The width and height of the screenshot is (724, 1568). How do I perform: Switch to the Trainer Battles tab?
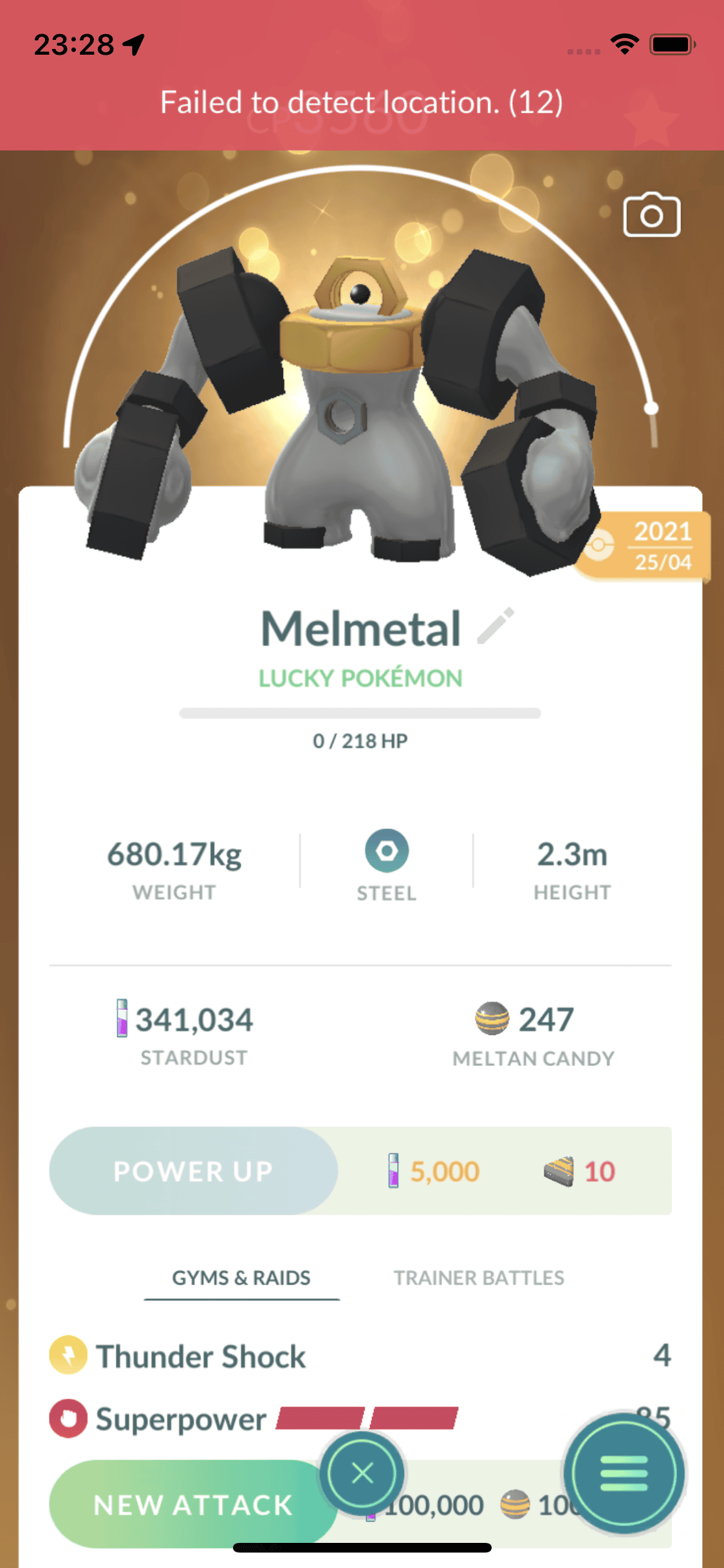pos(479,1278)
